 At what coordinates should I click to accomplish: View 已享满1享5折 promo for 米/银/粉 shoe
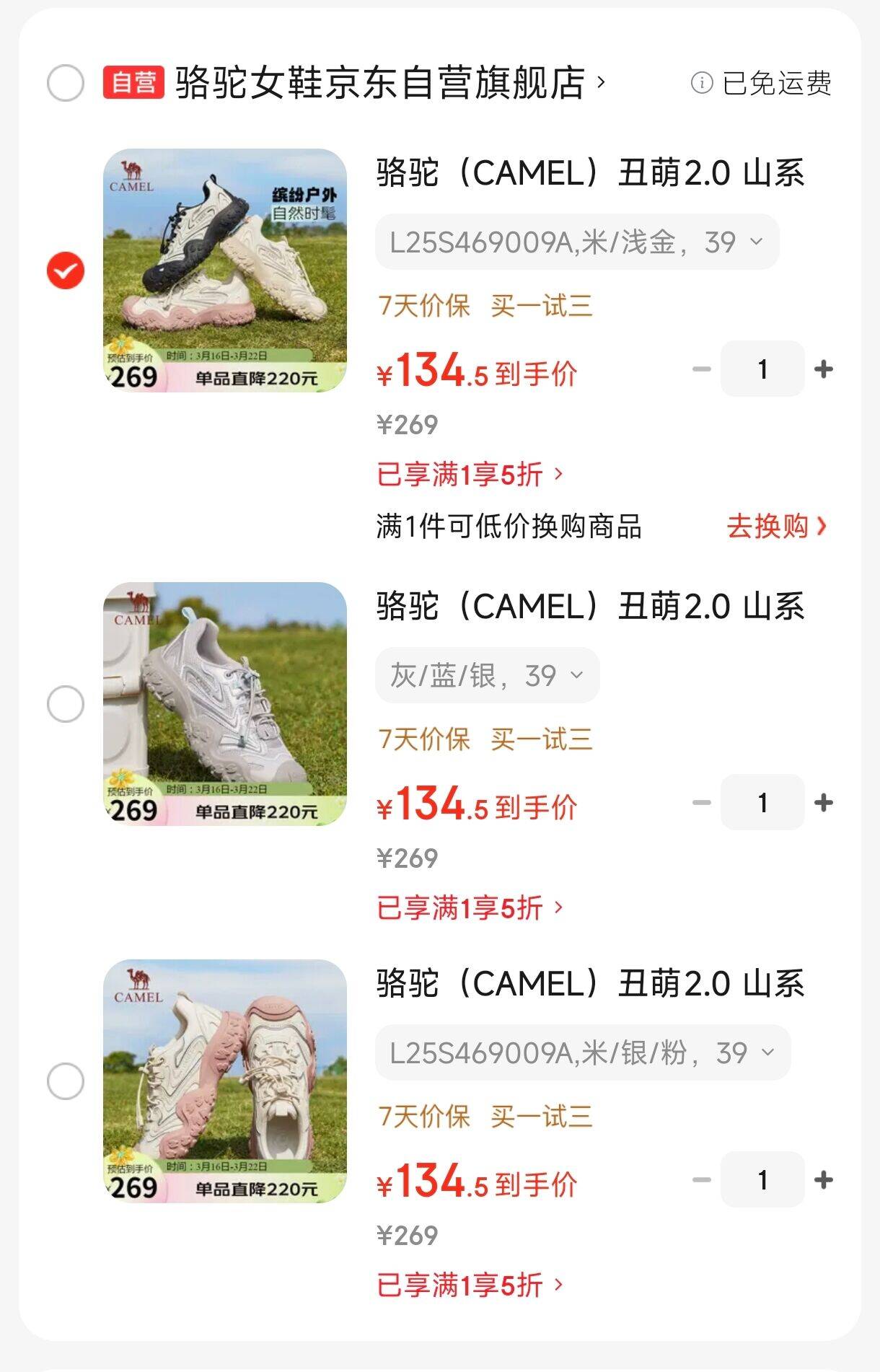[470, 1285]
